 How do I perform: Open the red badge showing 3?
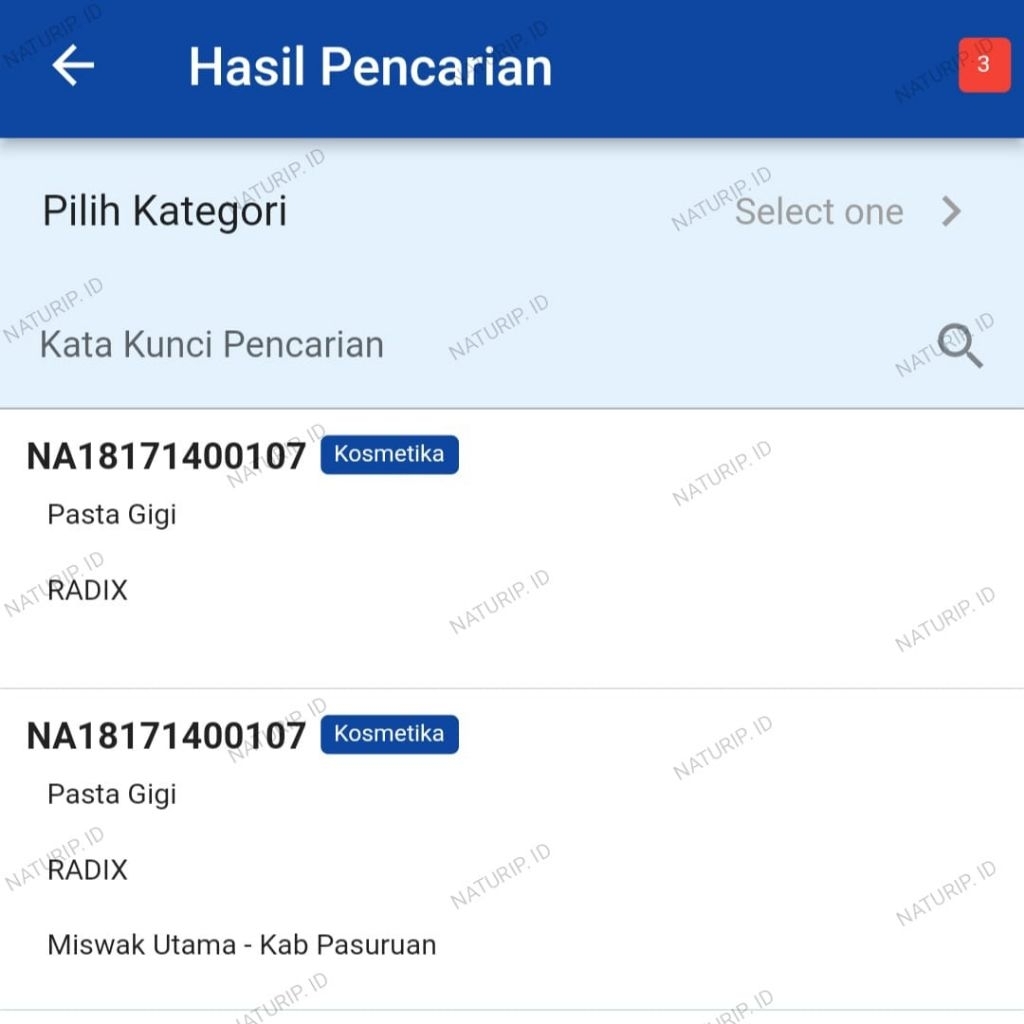point(983,65)
